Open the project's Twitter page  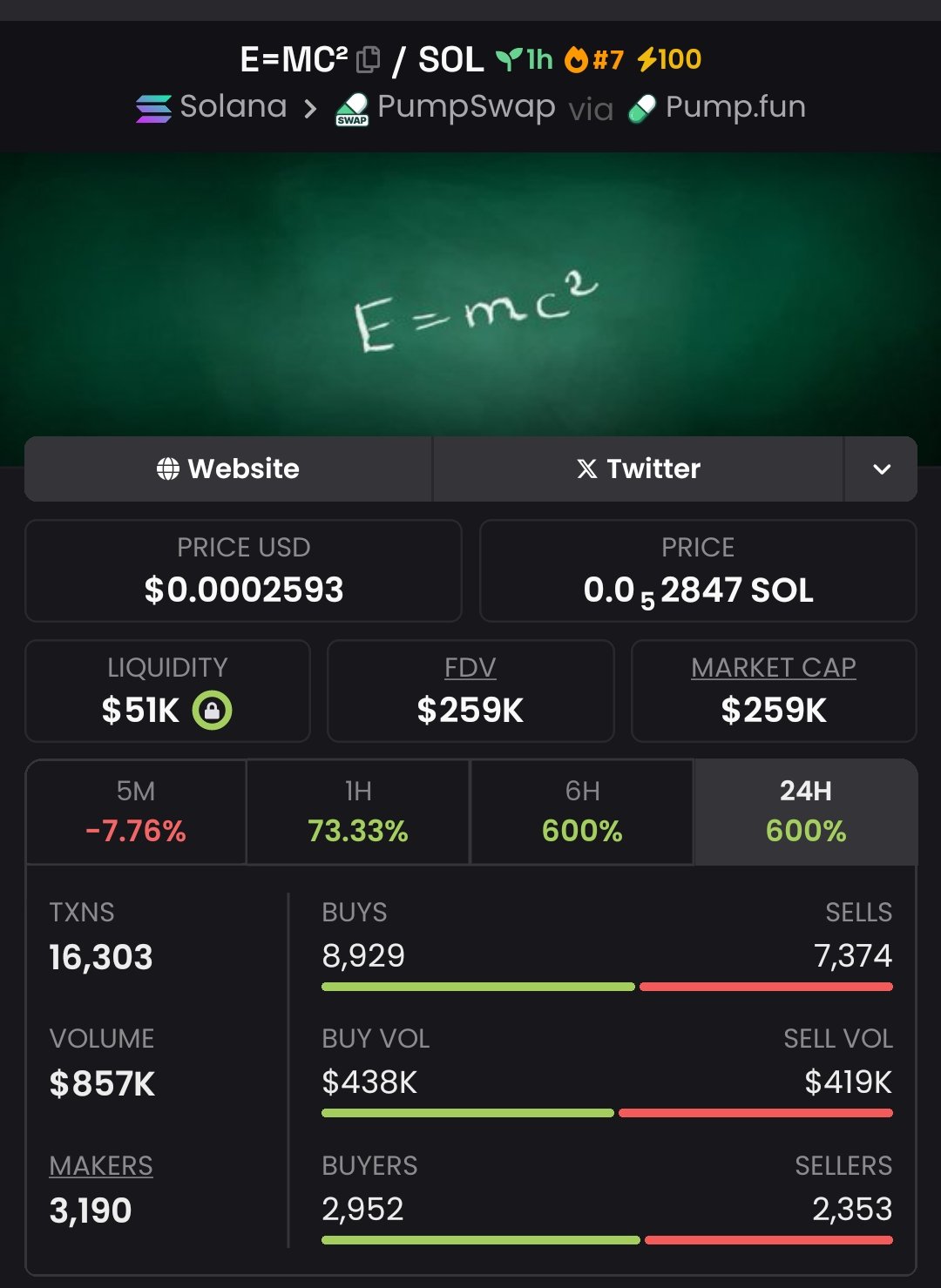tap(638, 469)
